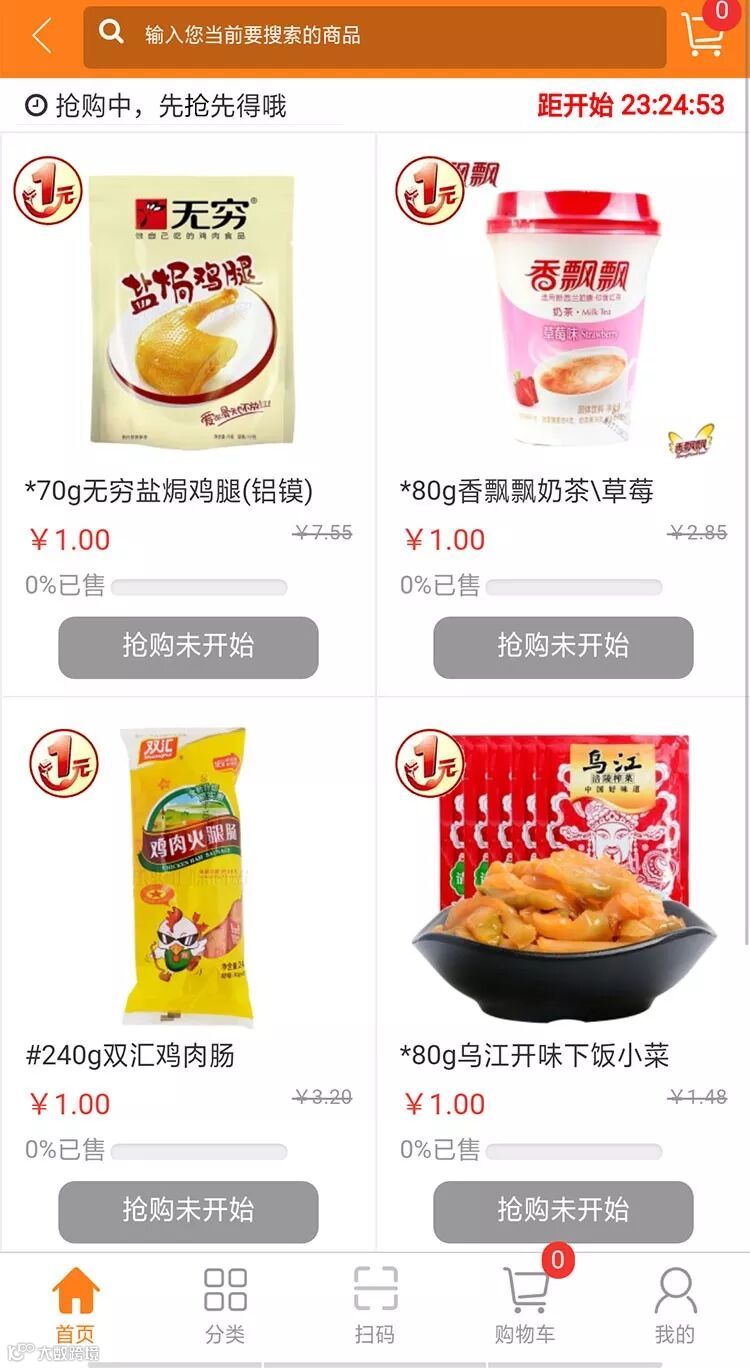
Task: Tap 抢购未开始 button under 乌江开味下饭小菜
Action: (563, 1211)
